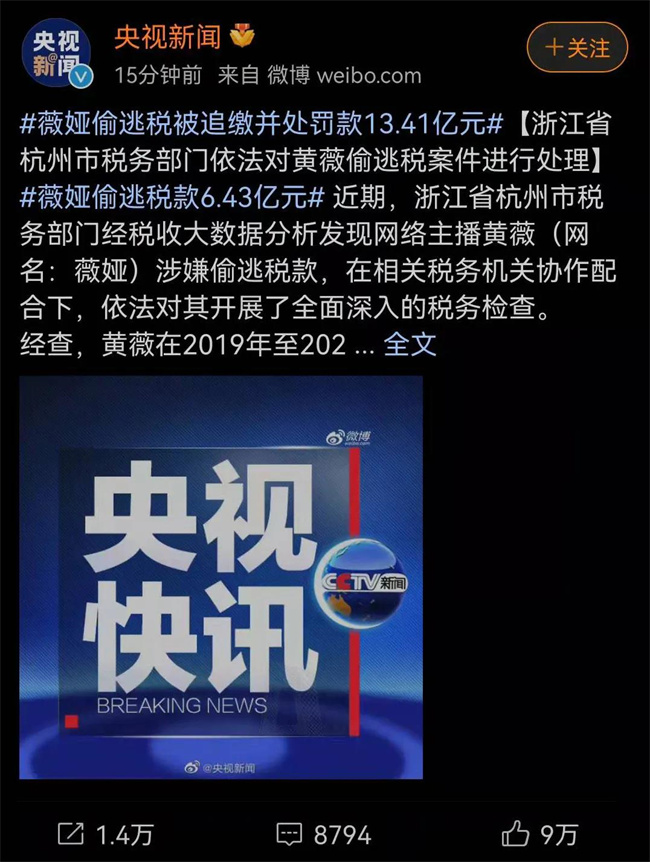Open hashtag 薇娅偷逃税款6.43亿元
650x862 pixels.
[172, 192]
